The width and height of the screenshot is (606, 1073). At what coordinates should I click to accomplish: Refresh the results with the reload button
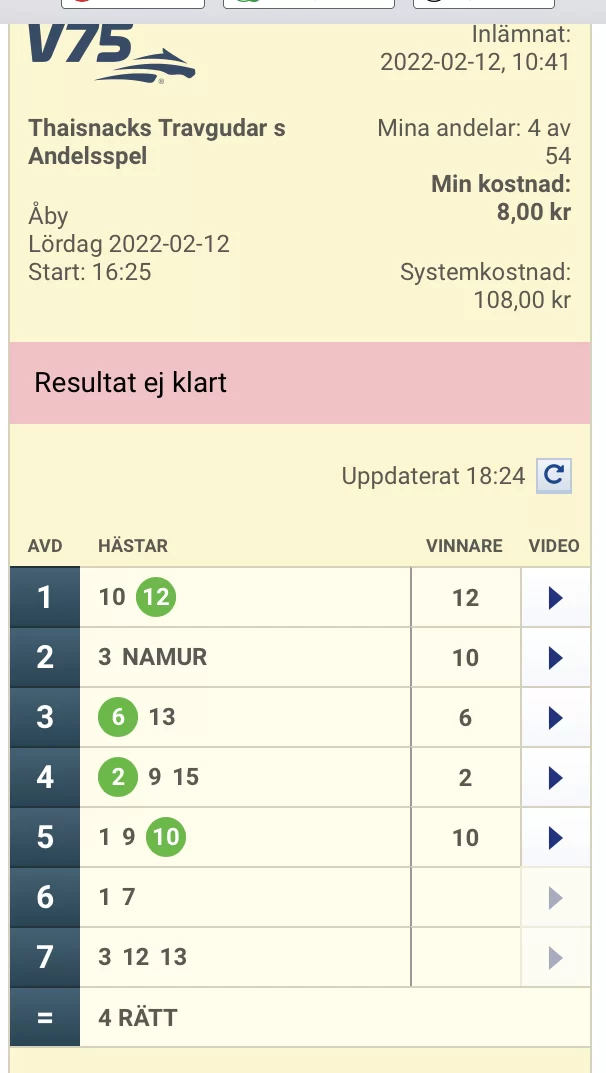tap(553, 476)
